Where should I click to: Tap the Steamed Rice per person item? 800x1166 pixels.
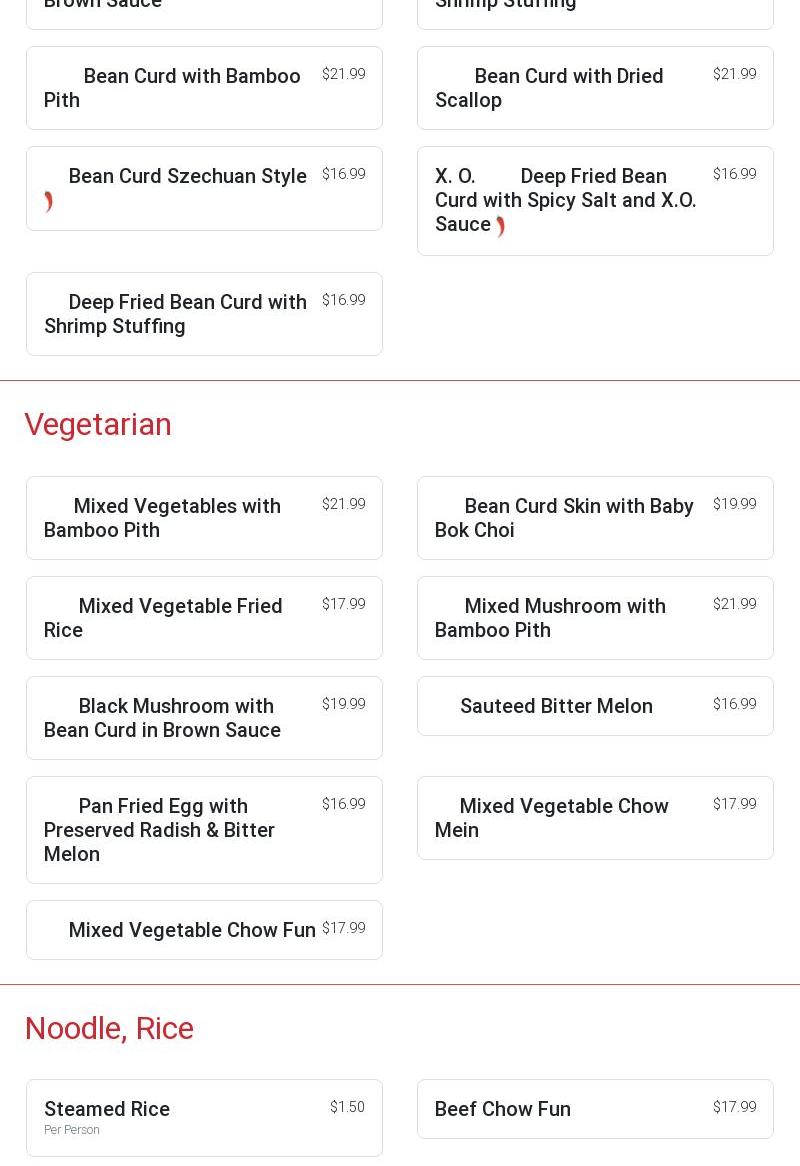coord(204,1117)
